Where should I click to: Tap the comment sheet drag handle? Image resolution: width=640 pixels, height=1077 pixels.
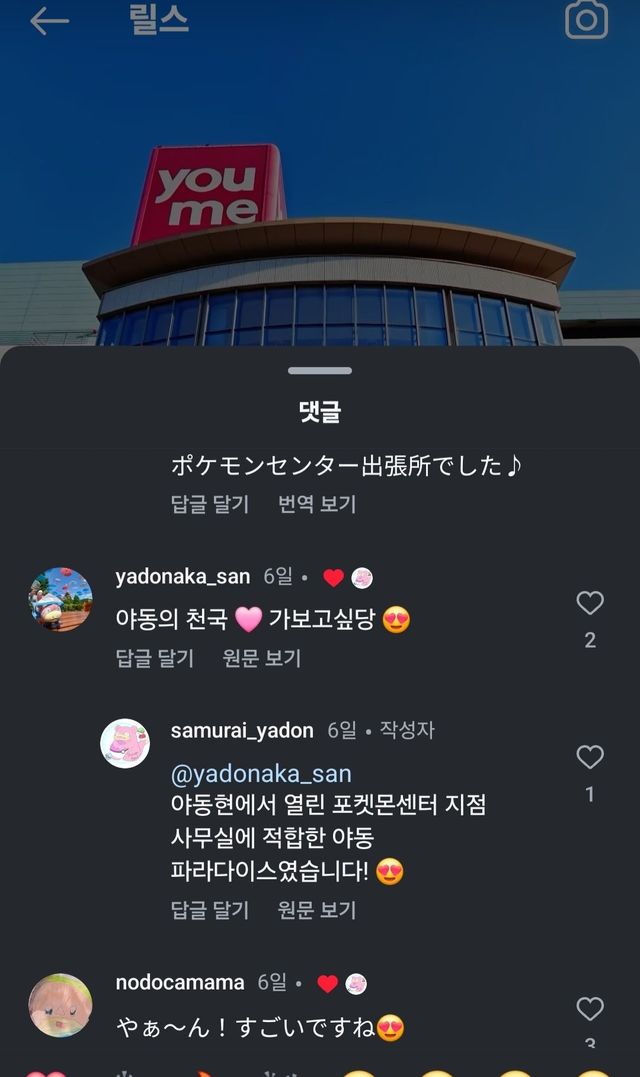320,371
